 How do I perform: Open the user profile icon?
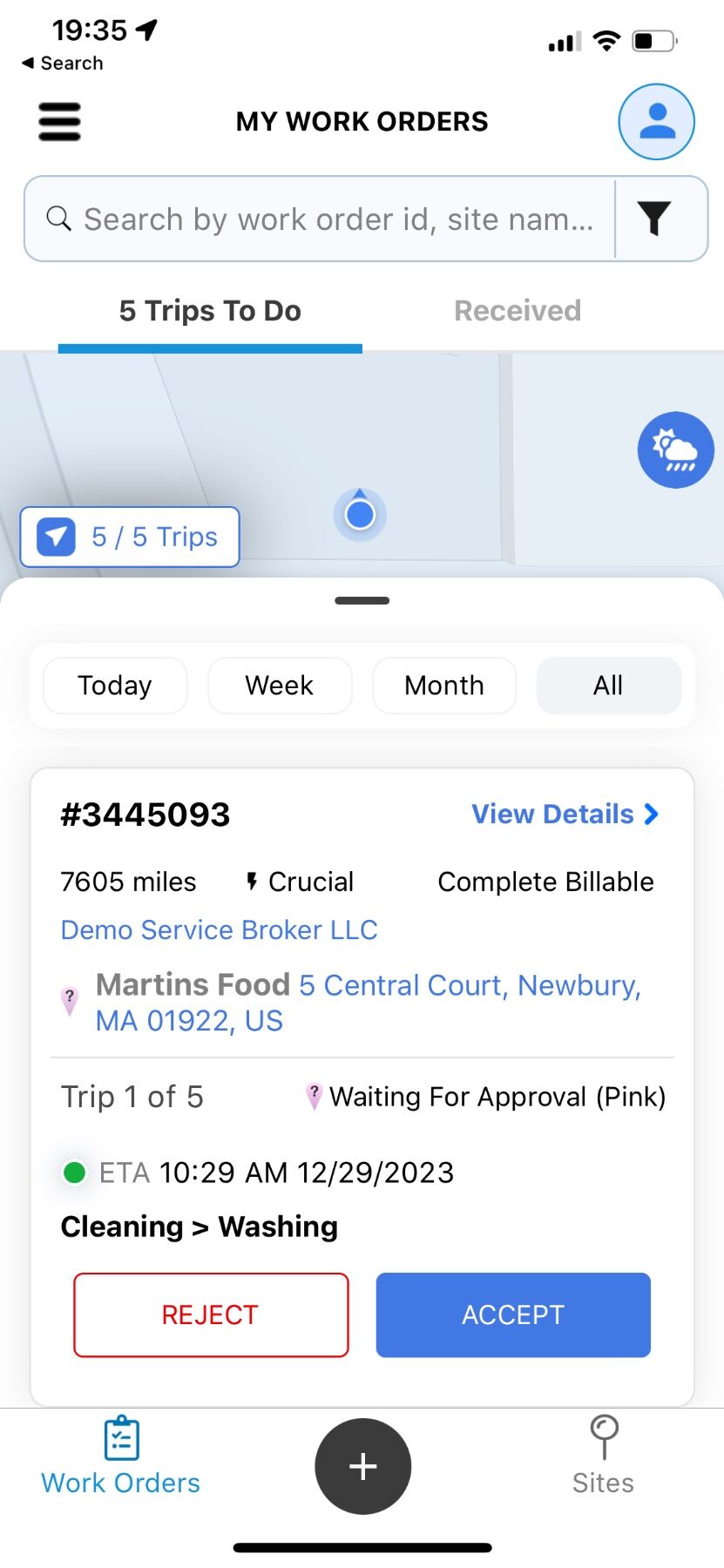click(x=656, y=122)
